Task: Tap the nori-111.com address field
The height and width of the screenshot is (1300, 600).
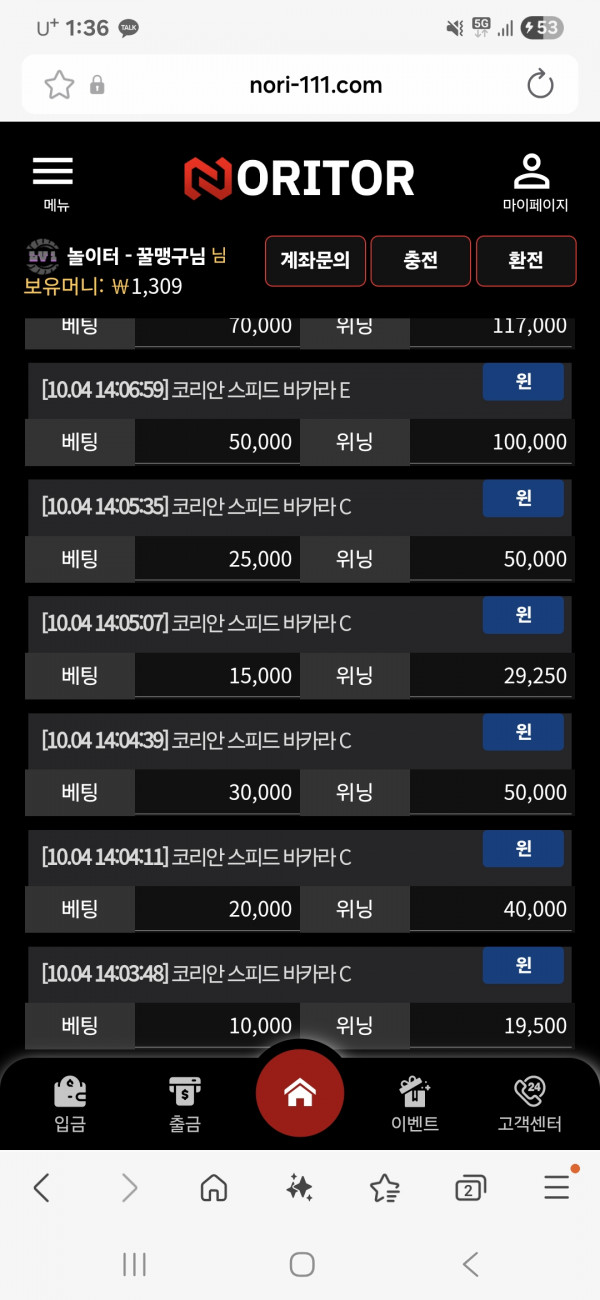Action: 315,85
